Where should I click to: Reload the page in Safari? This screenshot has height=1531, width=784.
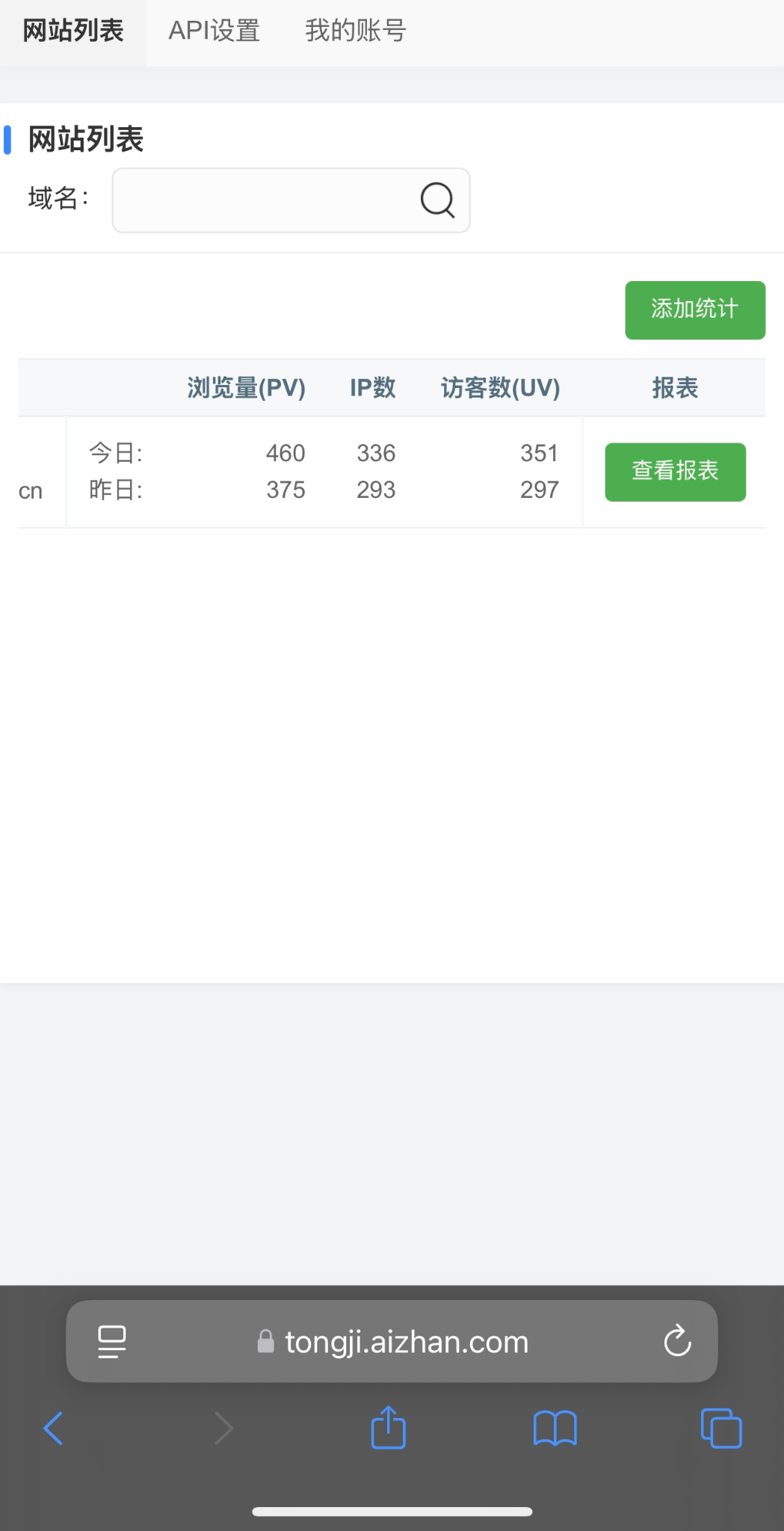tap(677, 1341)
